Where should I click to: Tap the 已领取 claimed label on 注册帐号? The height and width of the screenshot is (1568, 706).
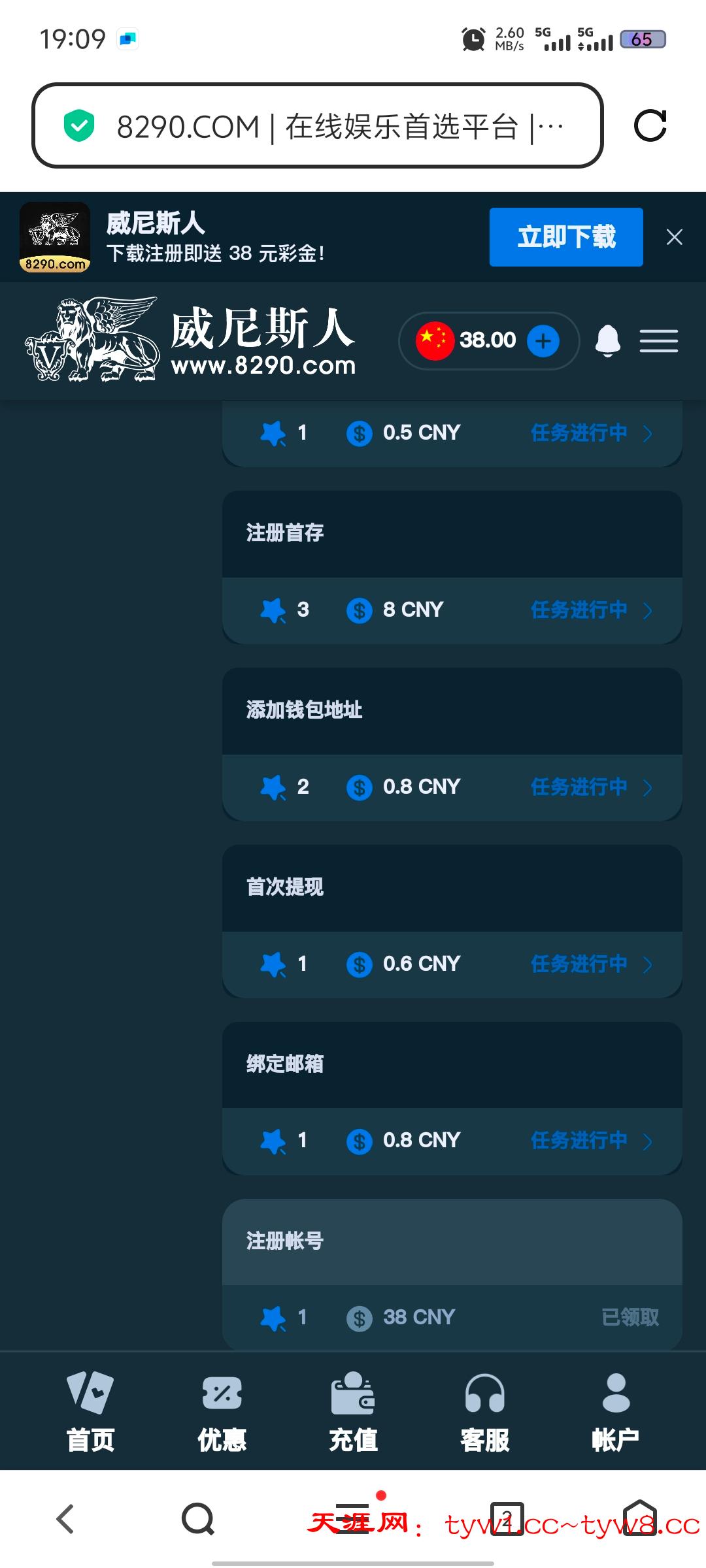click(x=630, y=1317)
